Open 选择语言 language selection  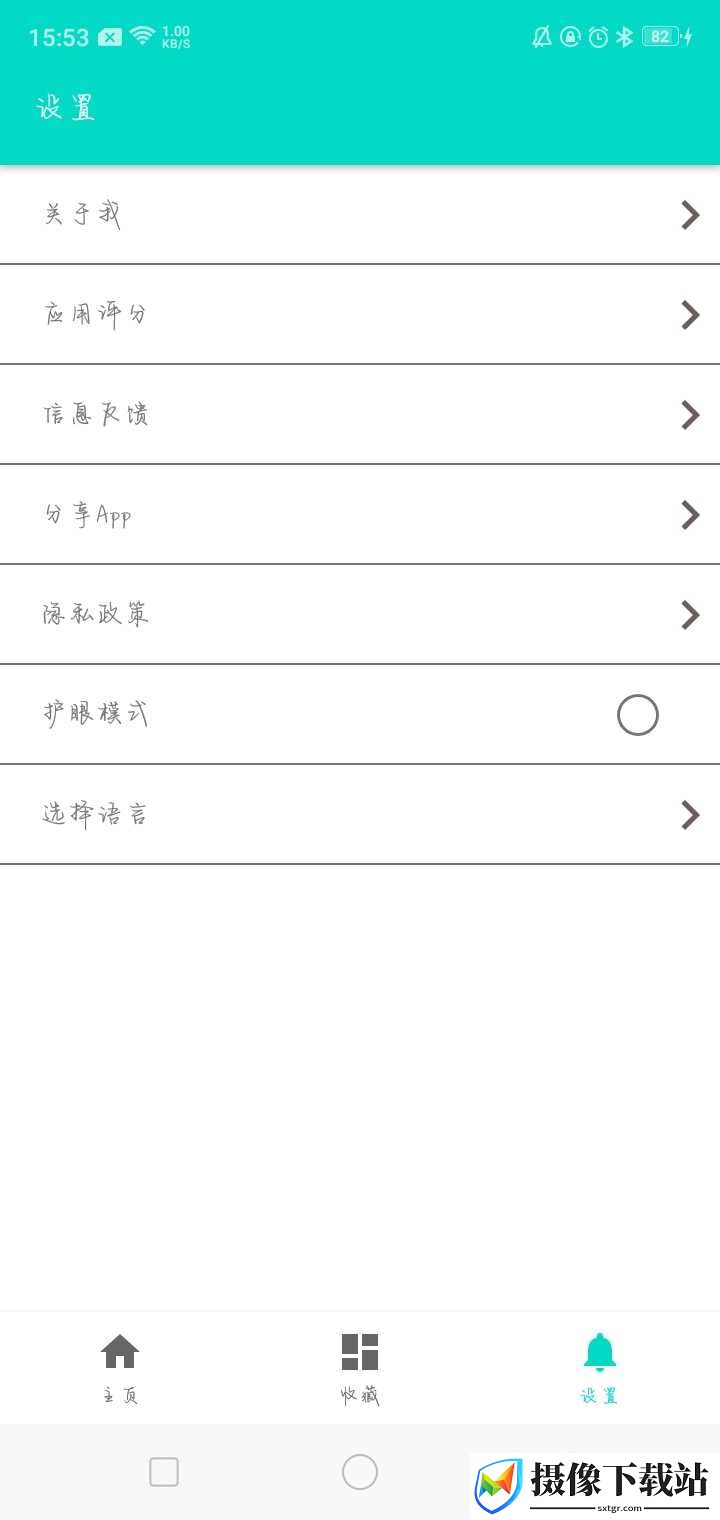tap(360, 814)
